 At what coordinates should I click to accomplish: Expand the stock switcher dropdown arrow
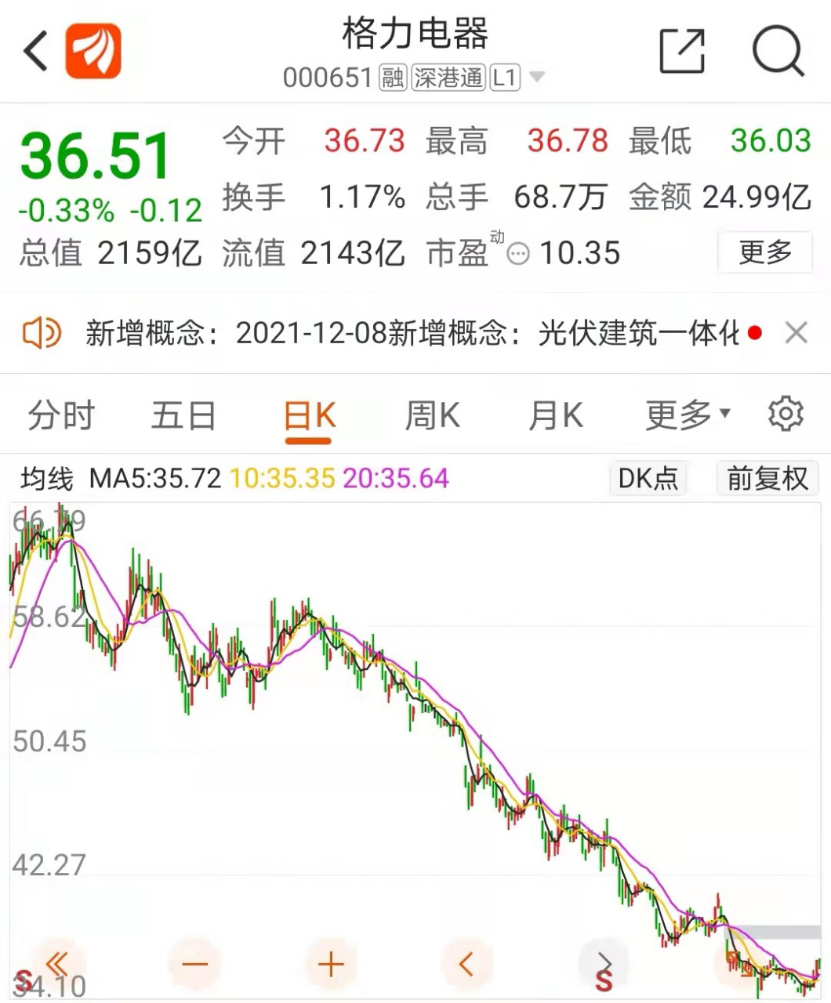tap(537, 77)
